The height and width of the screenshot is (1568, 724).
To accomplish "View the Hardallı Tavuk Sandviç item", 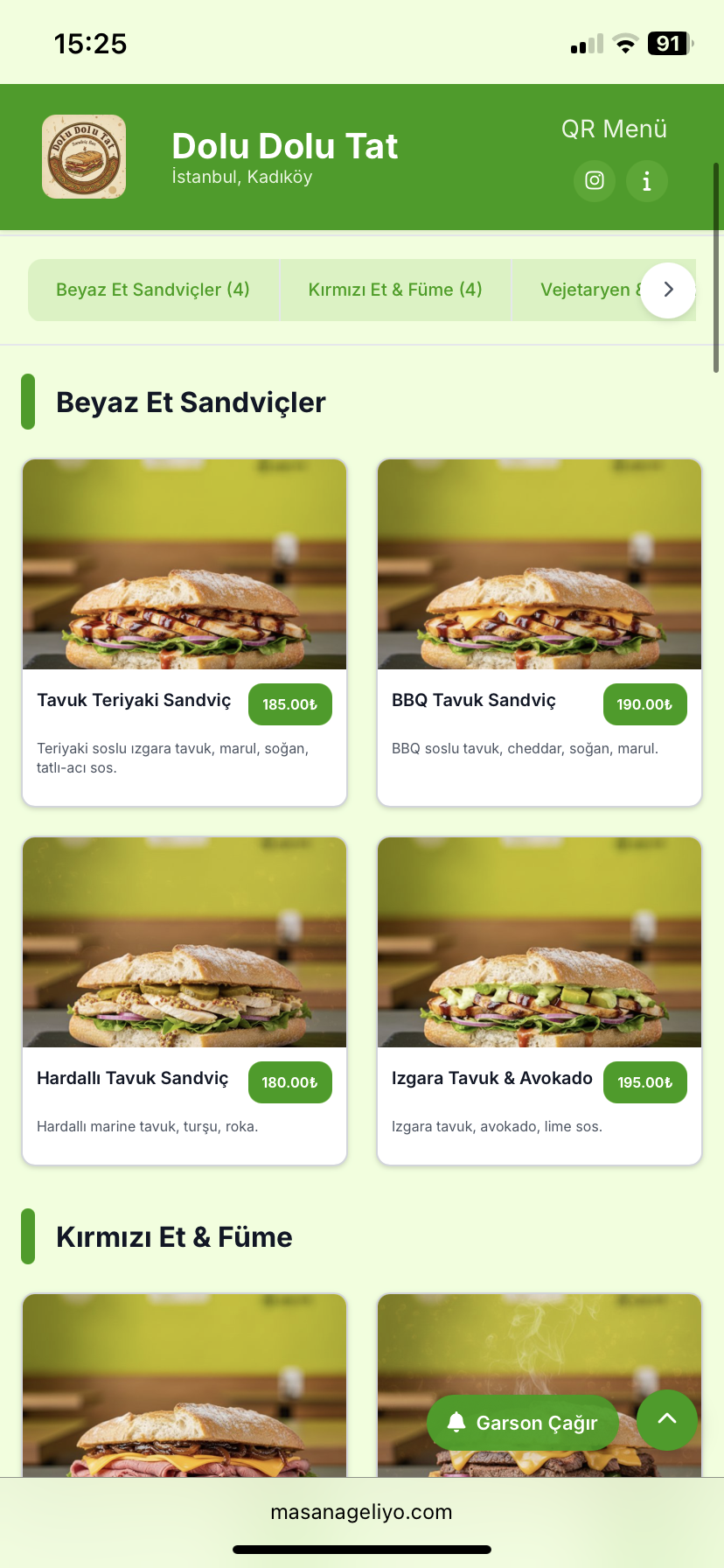I will click(x=184, y=1001).
